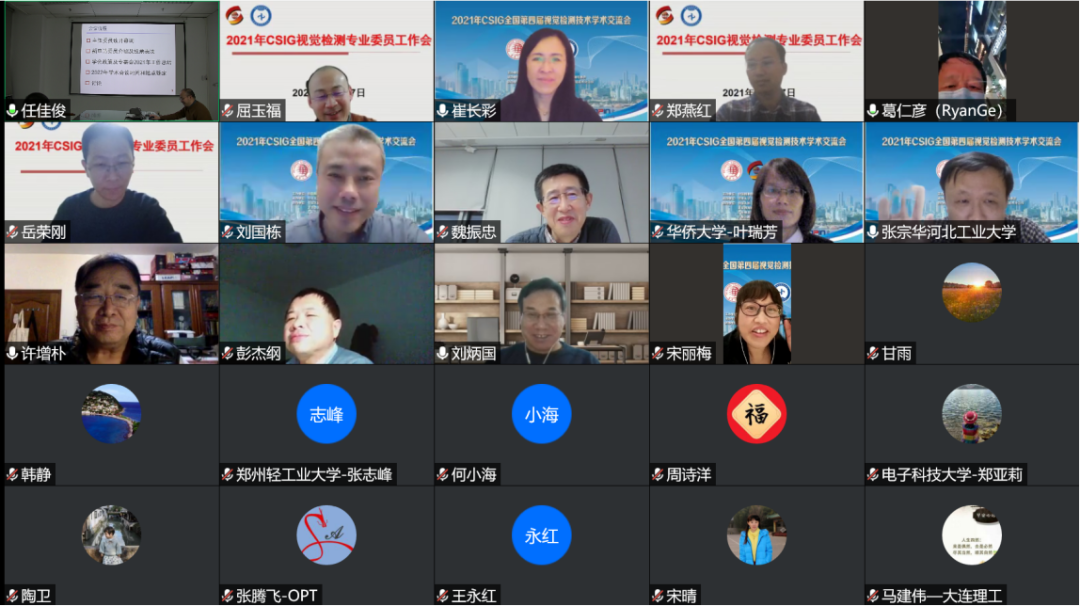This screenshot has width=1080, height=606.
Task: Open 刘炳国's video tile
Action: click(x=541, y=304)
